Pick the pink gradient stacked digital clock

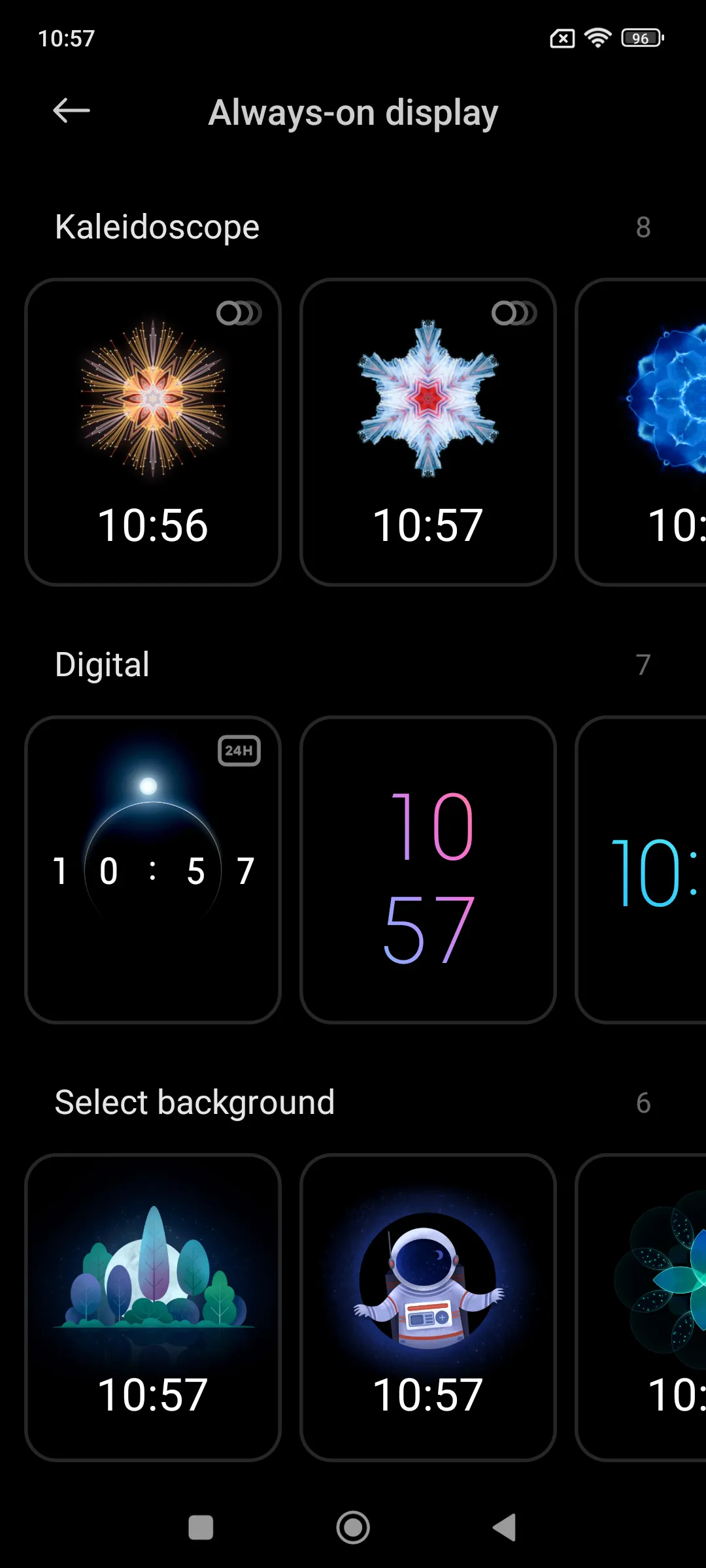click(428, 870)
